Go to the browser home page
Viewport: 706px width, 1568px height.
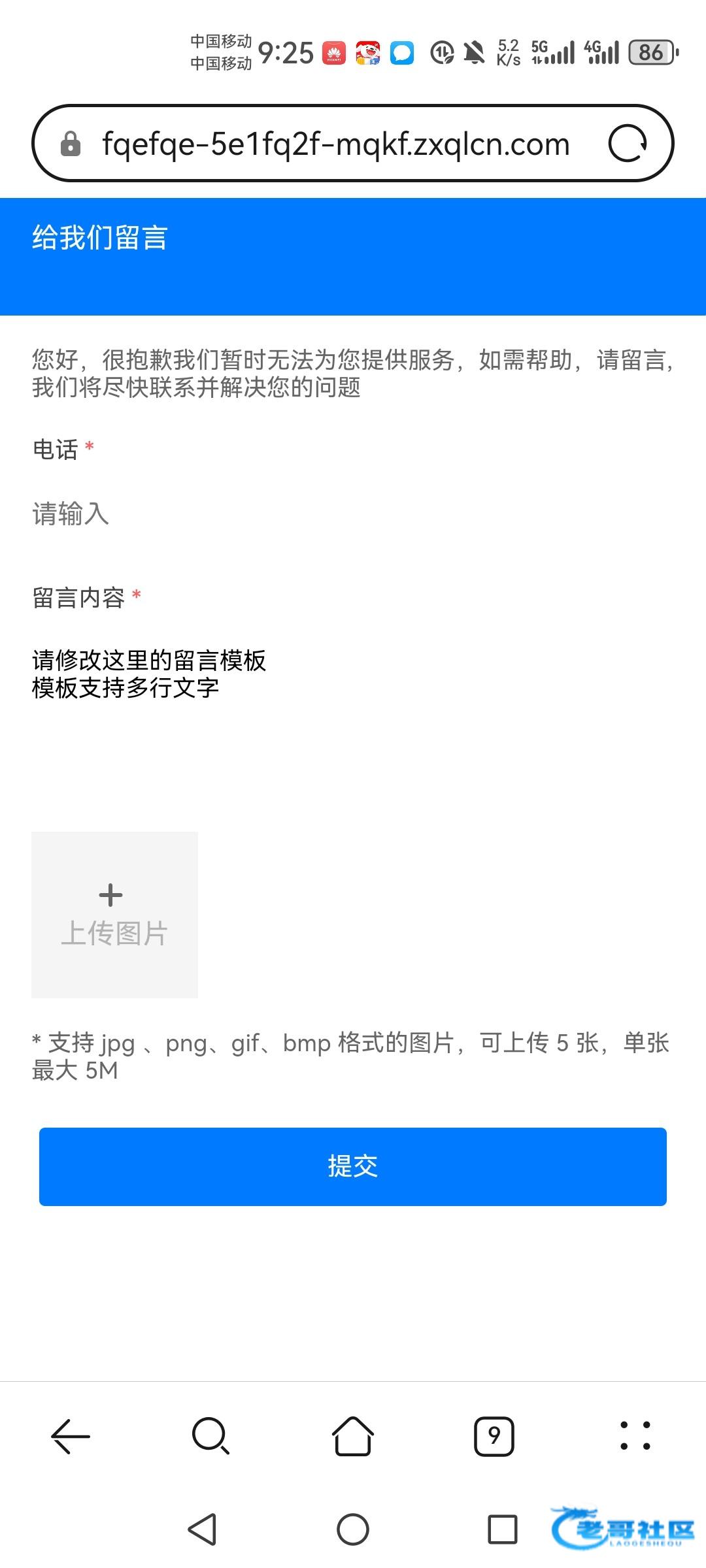[353, 1436]
